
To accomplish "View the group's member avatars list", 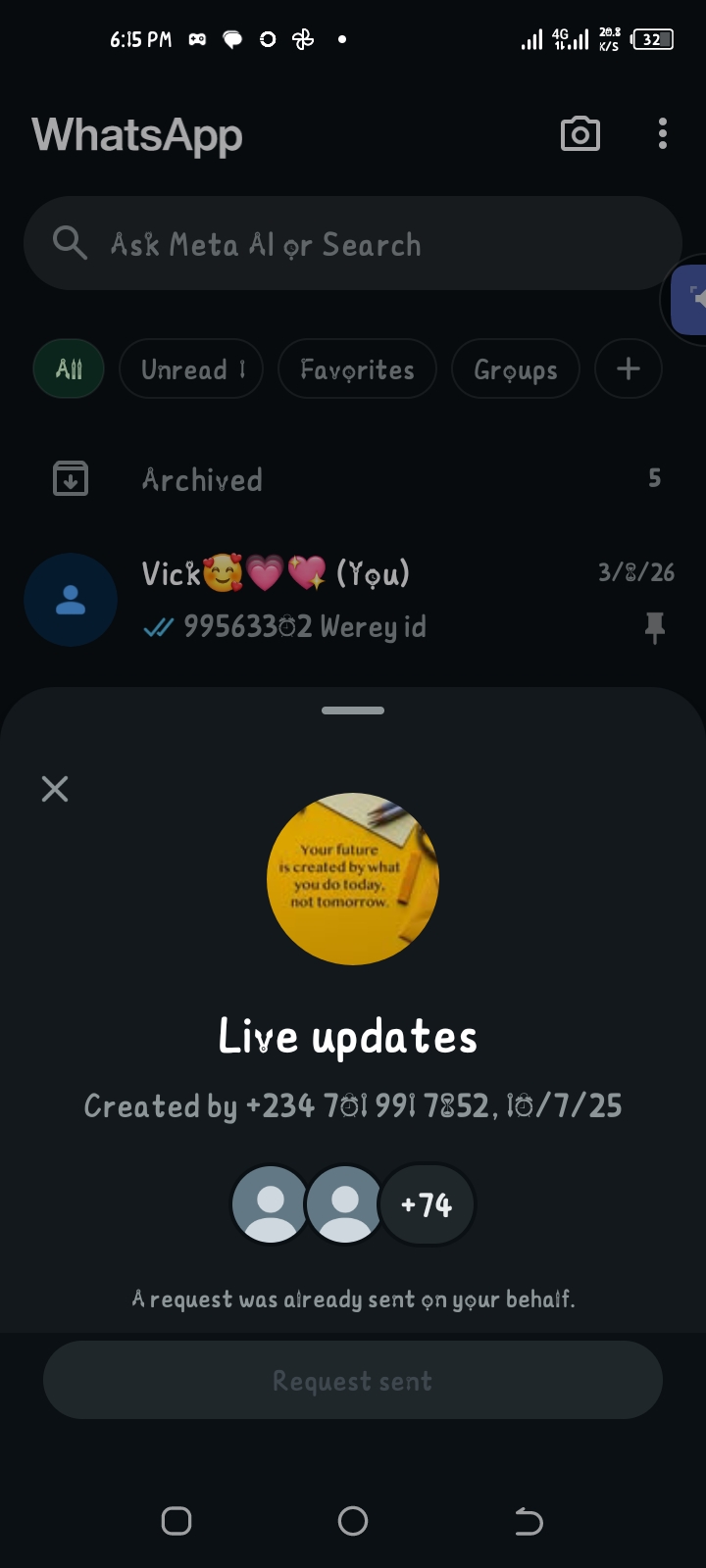I will pos(353,1204).
